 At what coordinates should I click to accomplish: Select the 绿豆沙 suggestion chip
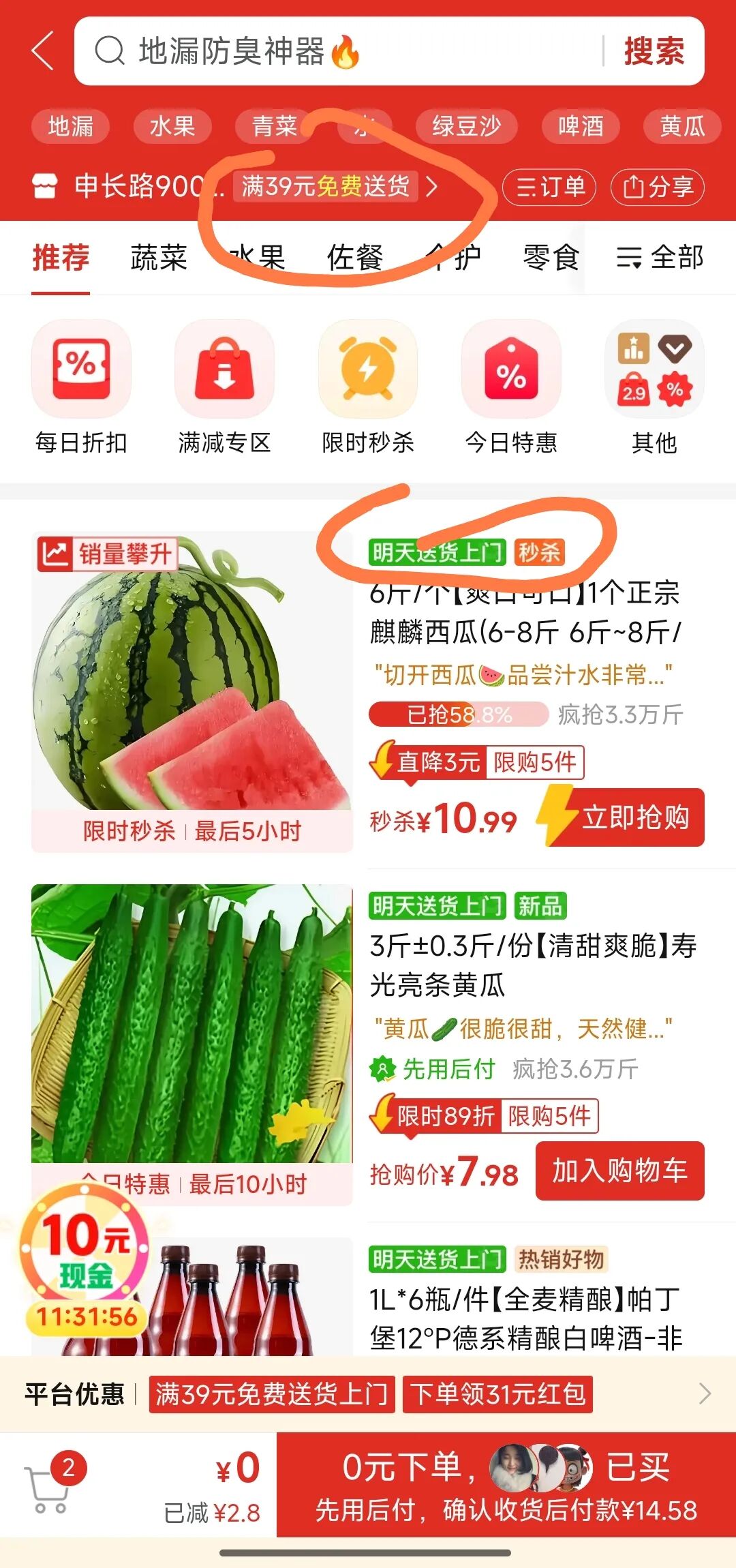[467, 126]
